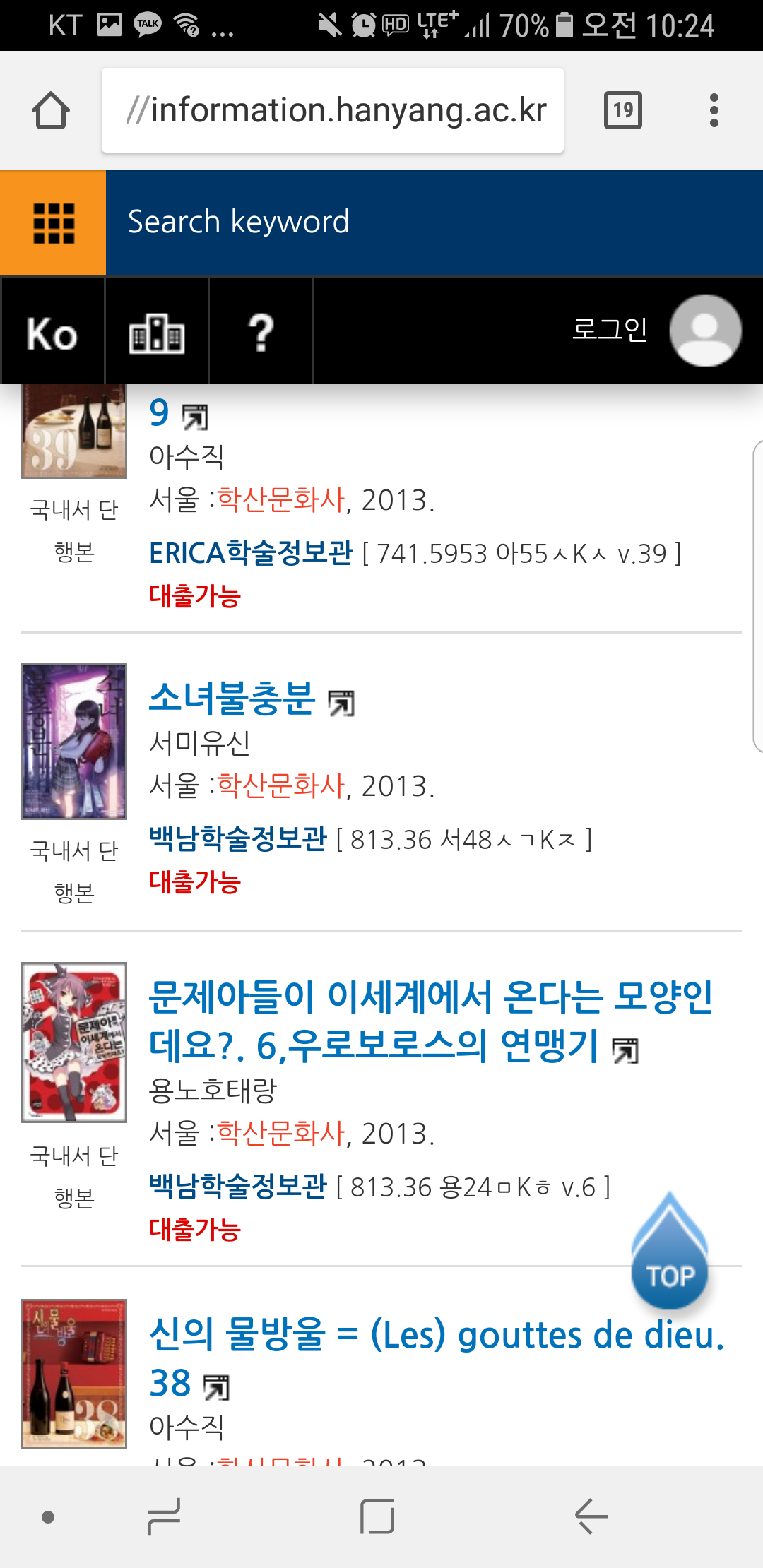Screen dimensions: 763x1568
Task: Open the browser tab switcher
Action: click(x=622, y=111)
